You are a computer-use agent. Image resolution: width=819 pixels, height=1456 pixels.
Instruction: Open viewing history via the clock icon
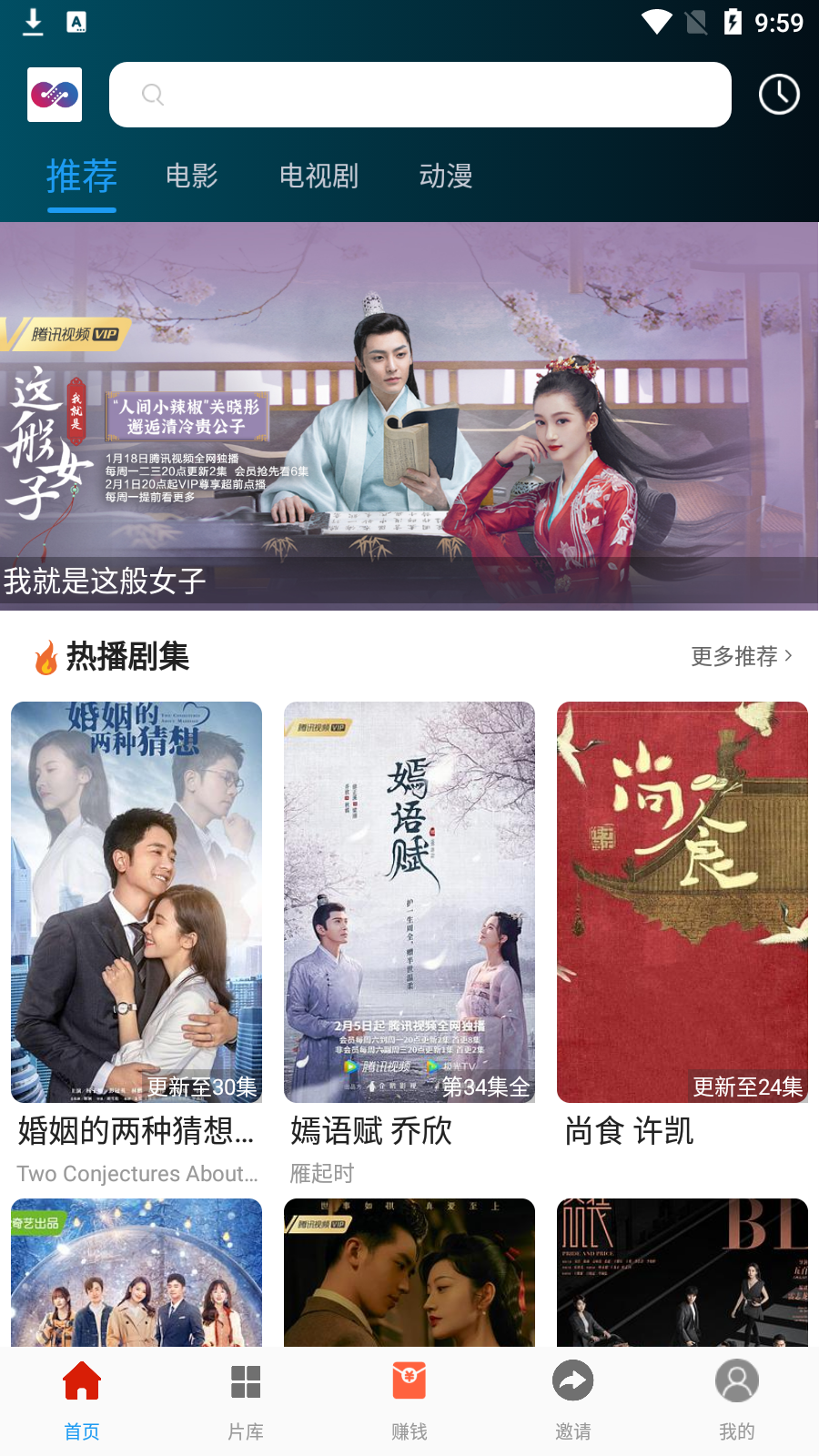pos(778,94)
